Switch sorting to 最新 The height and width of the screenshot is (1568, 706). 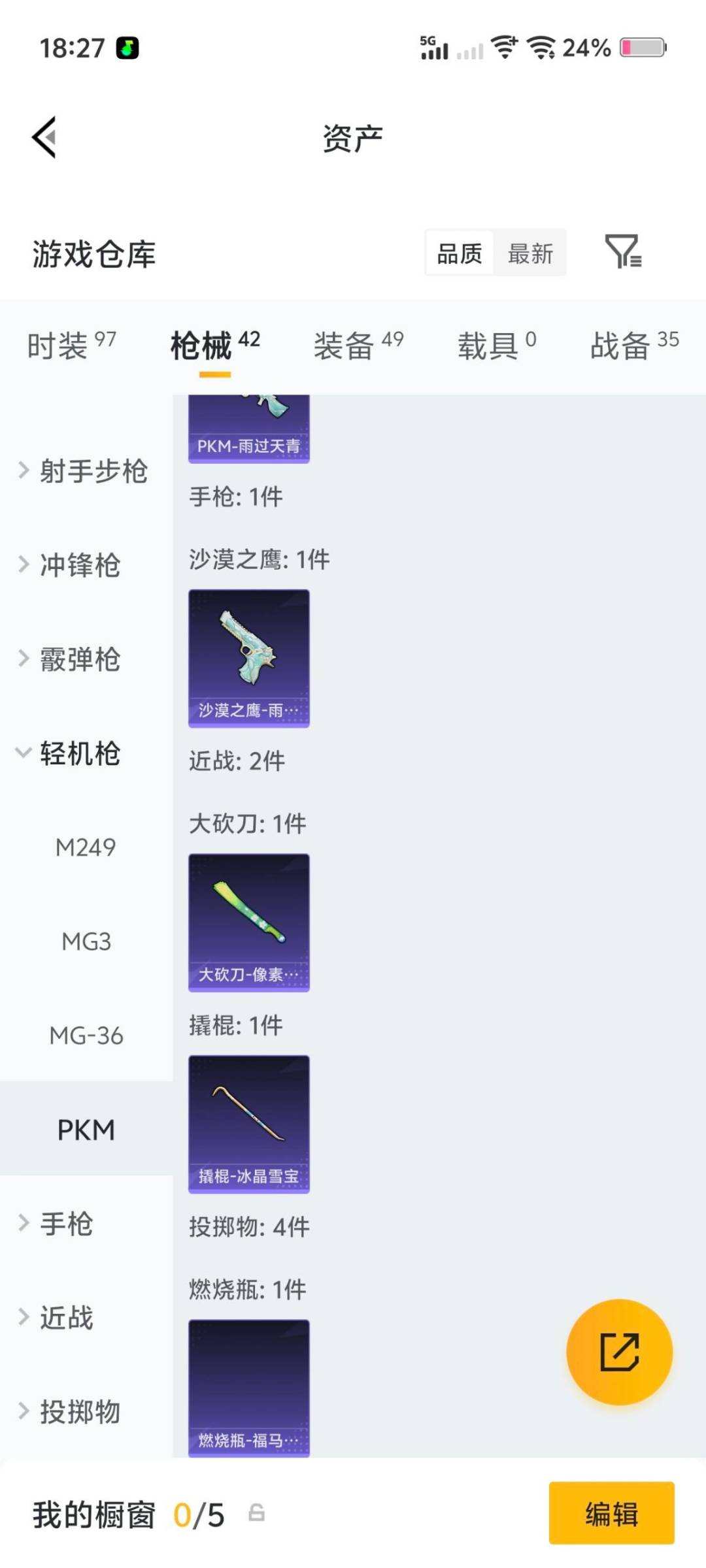click(x=531, y=253)
